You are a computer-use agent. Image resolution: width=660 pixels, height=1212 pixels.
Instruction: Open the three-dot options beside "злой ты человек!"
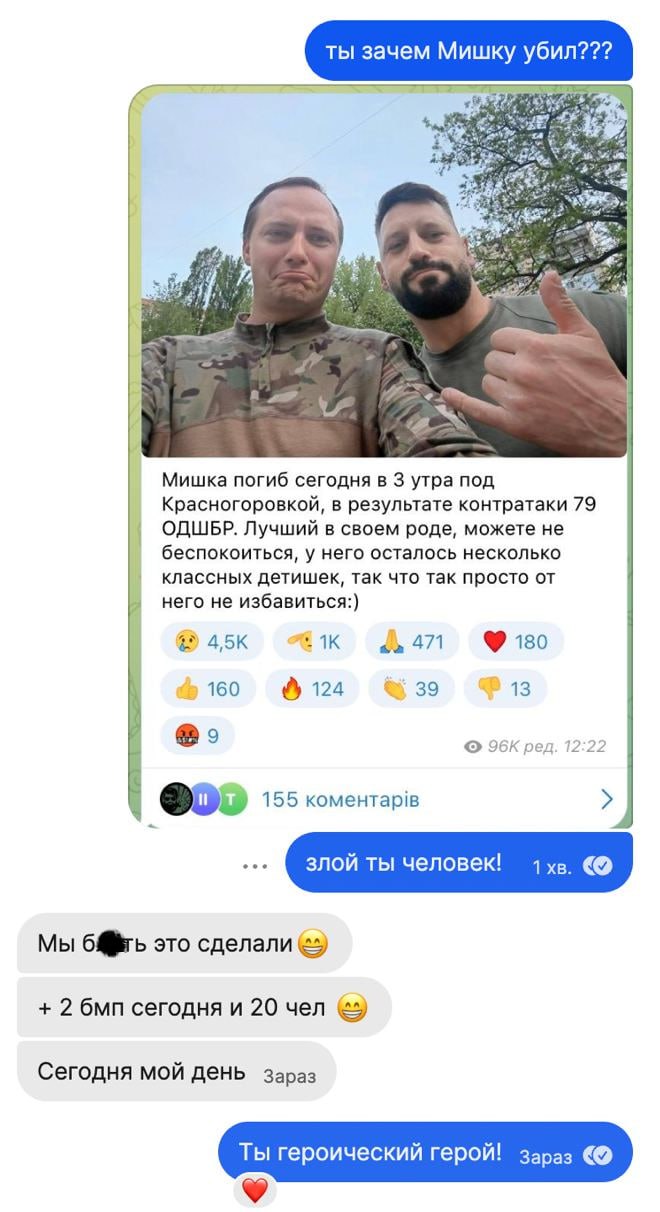(x=255, y=866)
